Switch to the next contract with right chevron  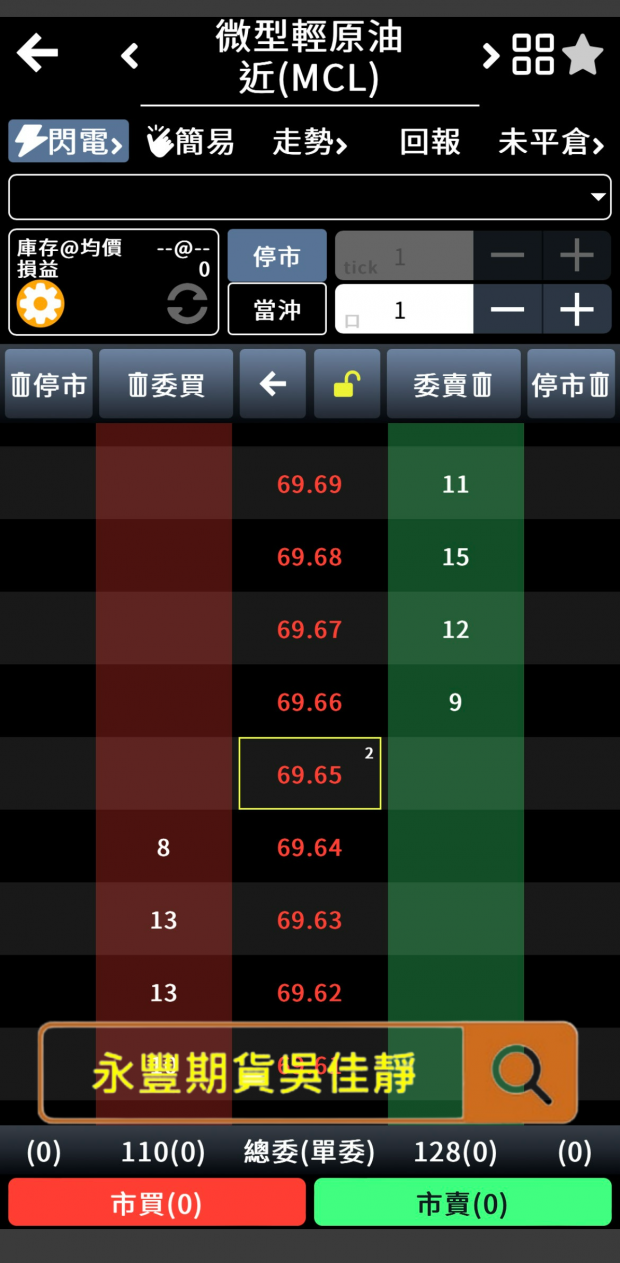tap(491, 55)
